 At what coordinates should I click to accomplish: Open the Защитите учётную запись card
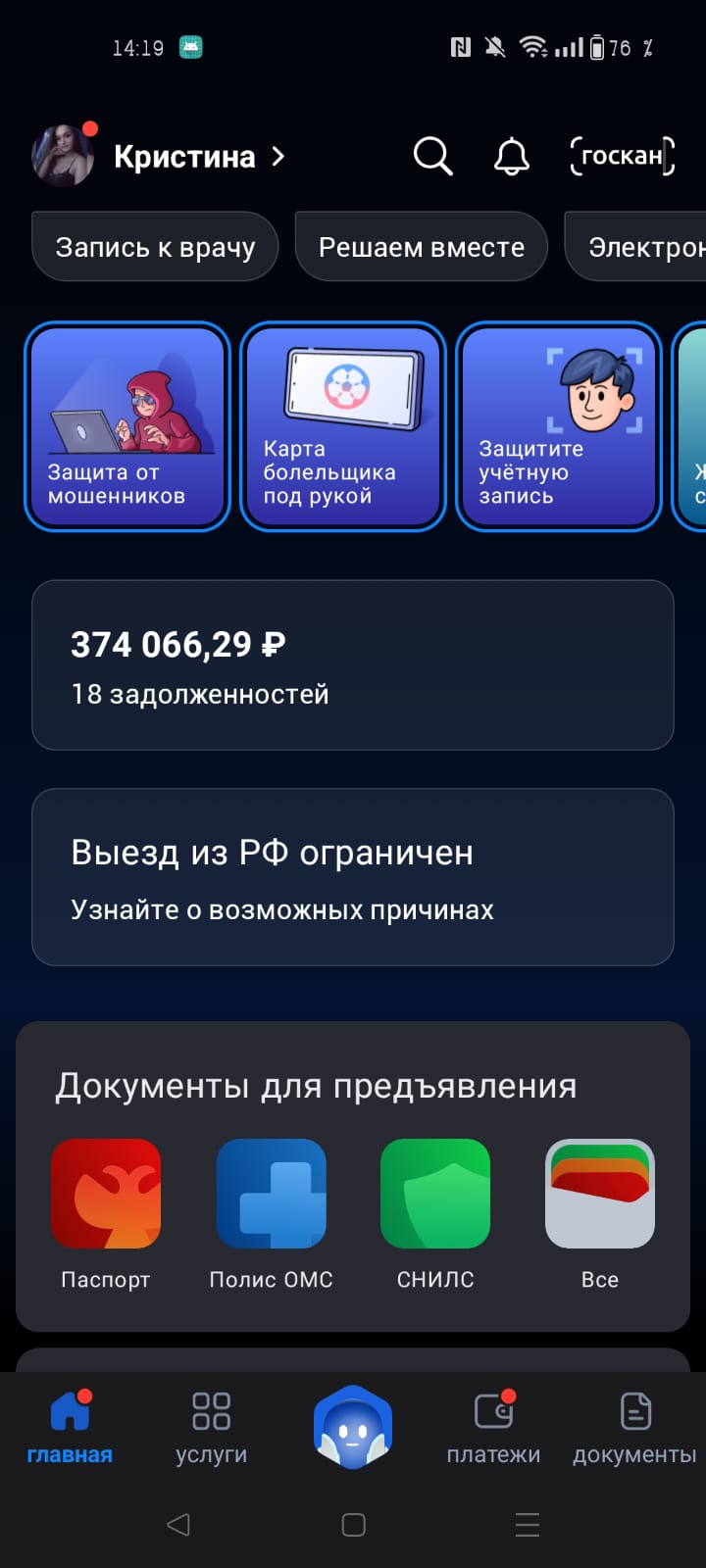559,427
